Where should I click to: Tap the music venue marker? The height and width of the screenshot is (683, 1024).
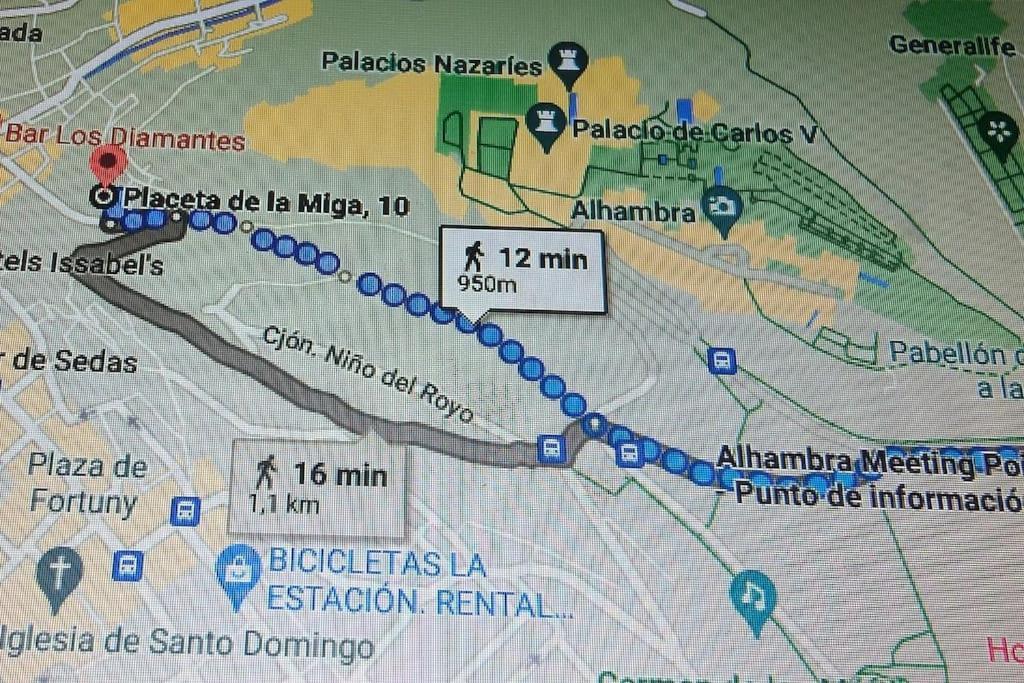753,597
